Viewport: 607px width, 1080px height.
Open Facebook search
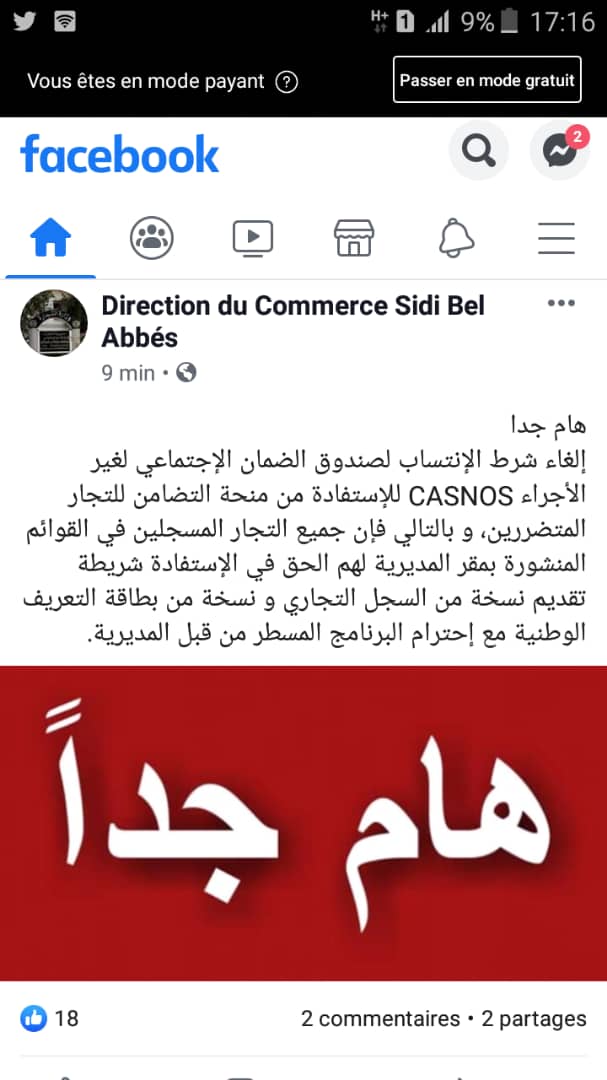pos(478,152)
